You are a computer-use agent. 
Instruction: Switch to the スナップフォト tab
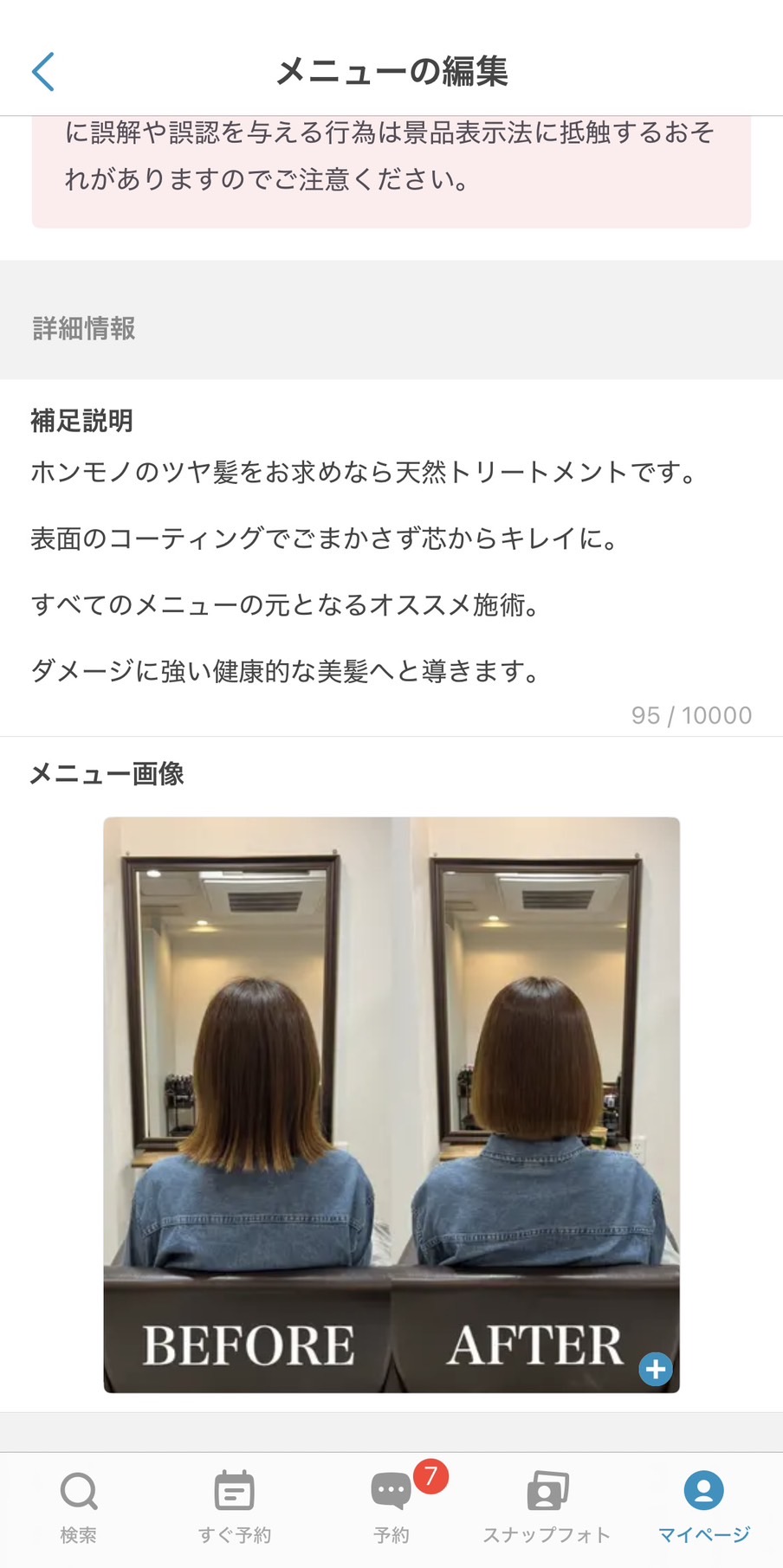(x=547, y=1507)
